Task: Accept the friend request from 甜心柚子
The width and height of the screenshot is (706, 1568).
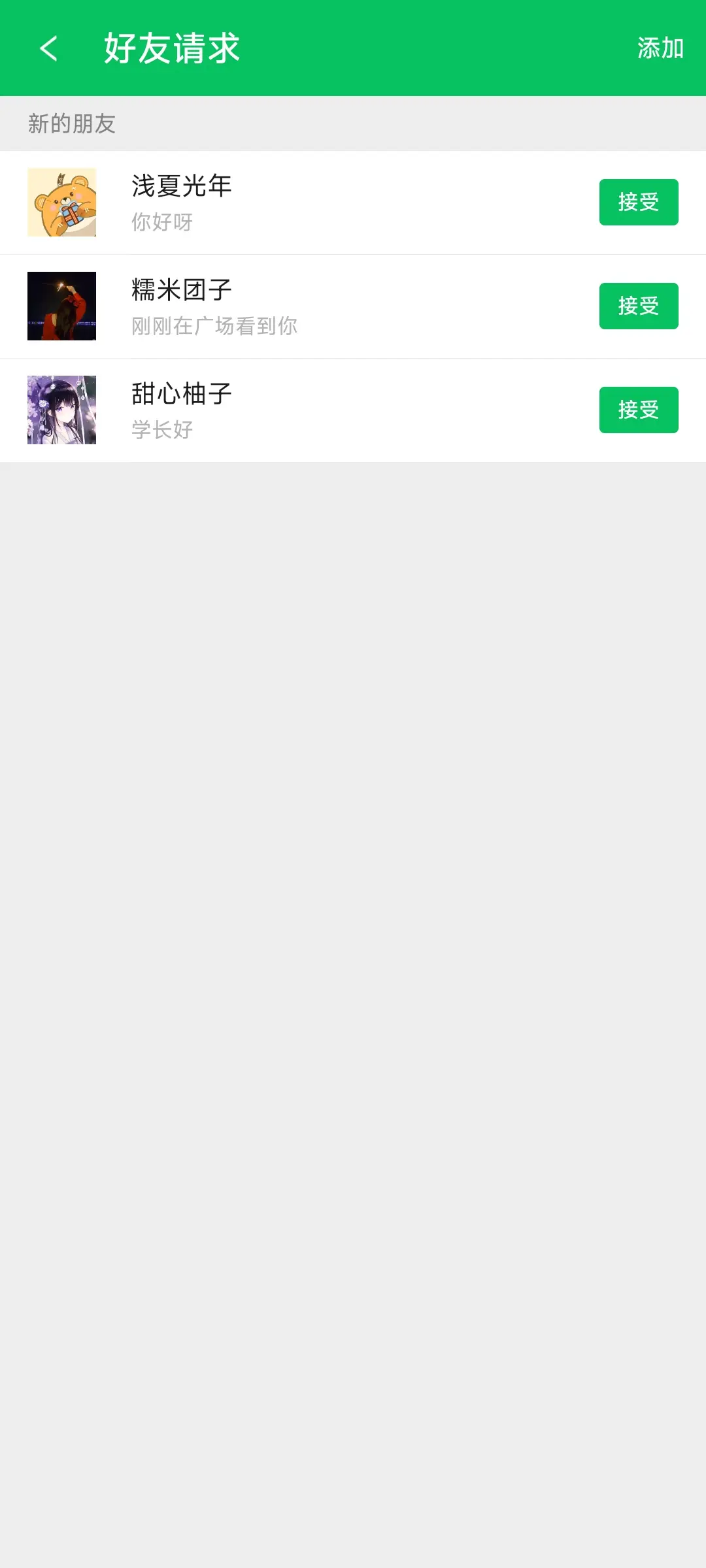Action: tap(638, 410)
